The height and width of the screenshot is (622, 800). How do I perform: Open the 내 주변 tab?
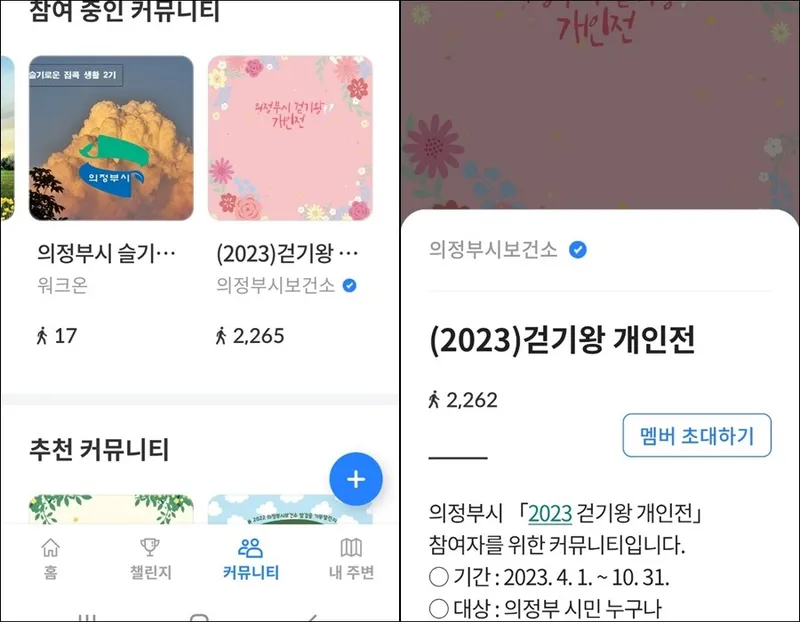pyautogui.click(x=351, y=558)
